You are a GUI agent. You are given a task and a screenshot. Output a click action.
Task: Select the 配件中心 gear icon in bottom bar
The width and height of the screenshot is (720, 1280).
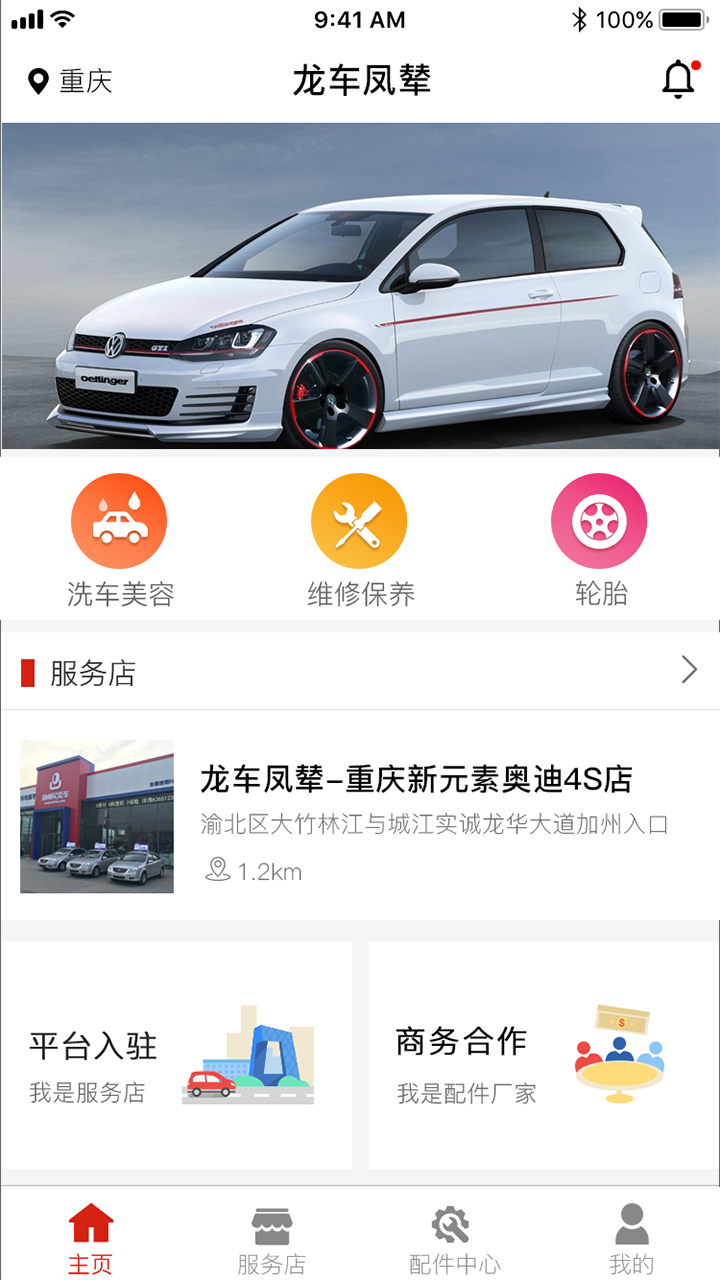pos(450,1221)
